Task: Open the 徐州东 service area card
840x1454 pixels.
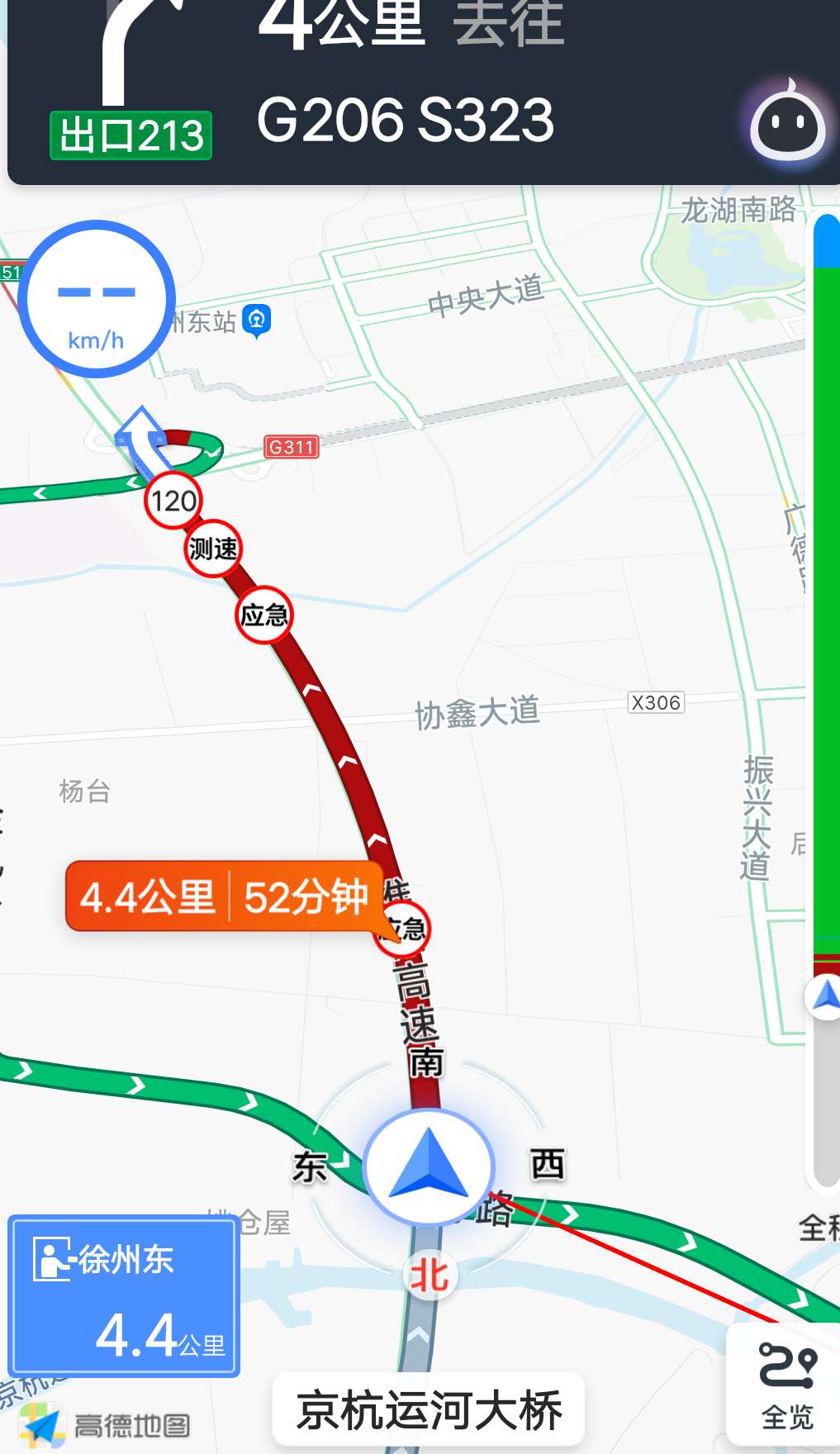Action: (124, 1295)
